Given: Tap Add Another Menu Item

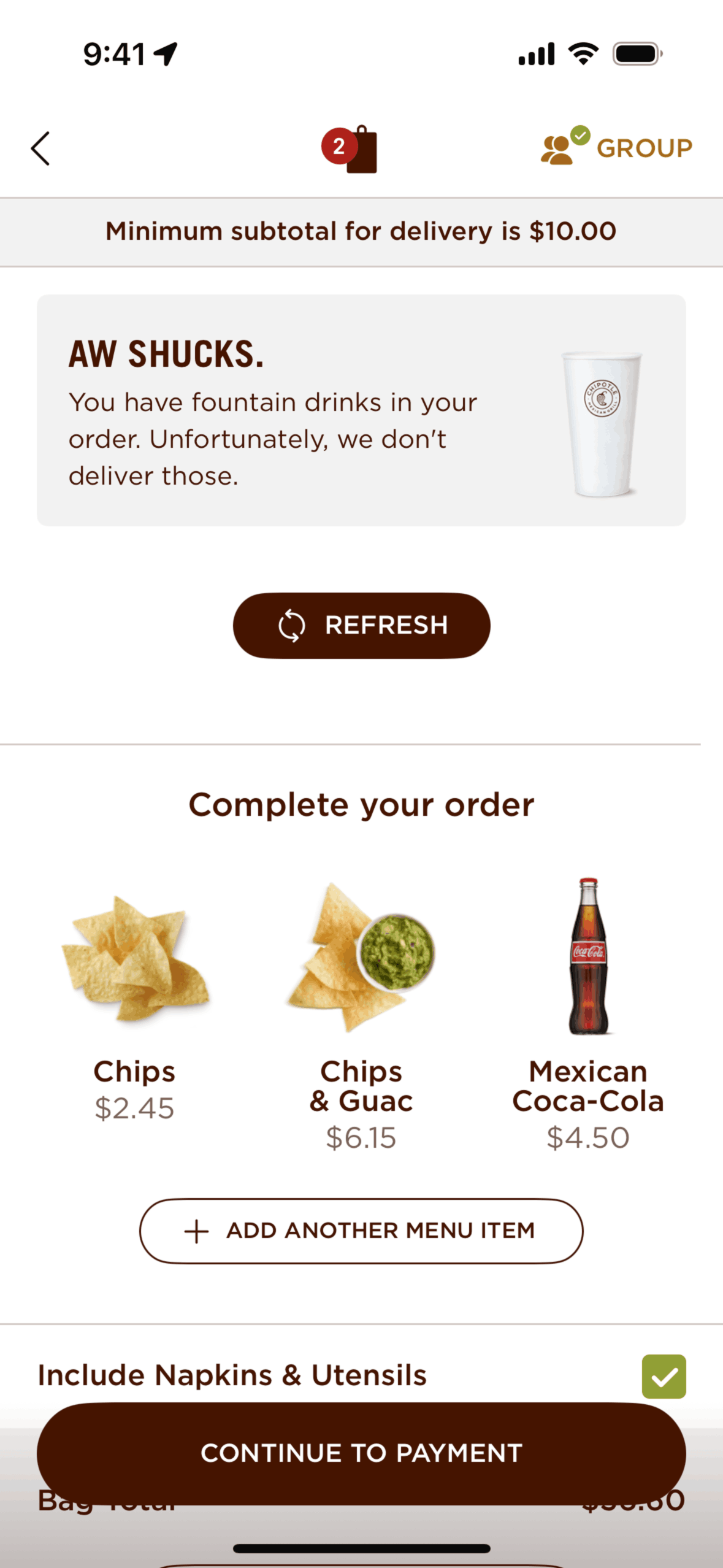Looking at the screenshot, I should click(361, 1231).
